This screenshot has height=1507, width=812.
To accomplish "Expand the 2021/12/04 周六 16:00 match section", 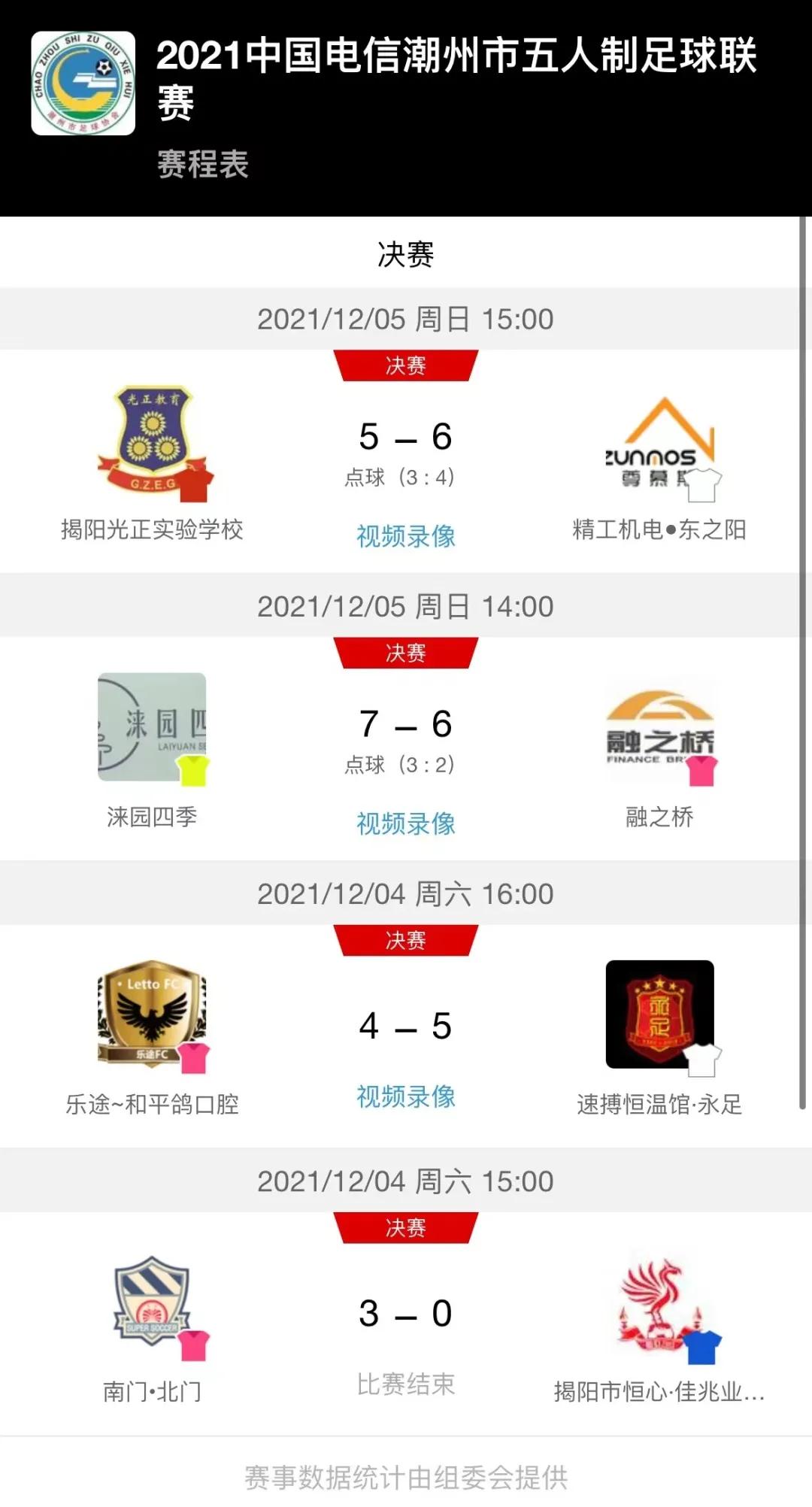I will (406, 894).
